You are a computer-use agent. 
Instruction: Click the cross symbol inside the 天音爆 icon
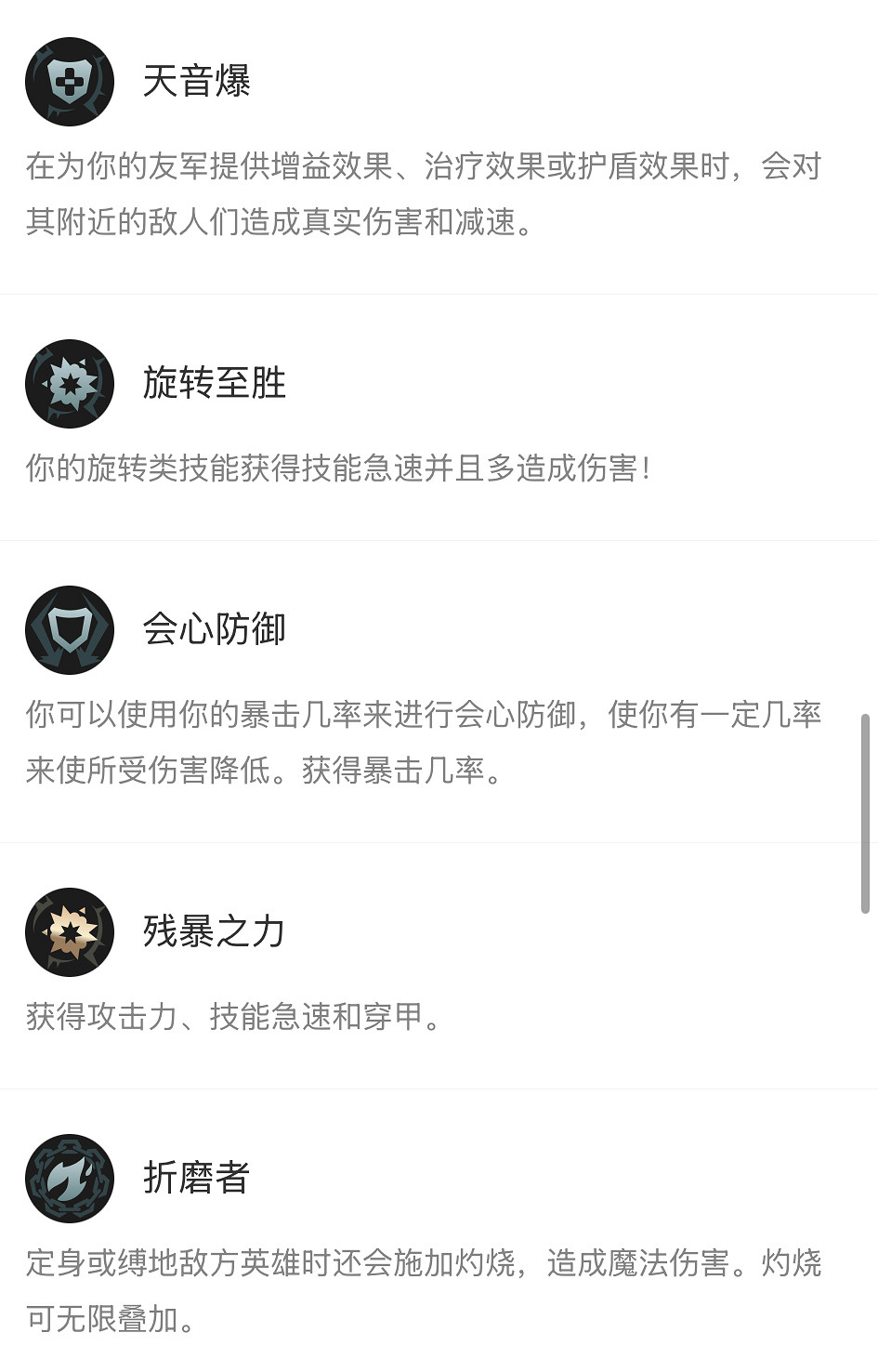[x=69, y=82]
